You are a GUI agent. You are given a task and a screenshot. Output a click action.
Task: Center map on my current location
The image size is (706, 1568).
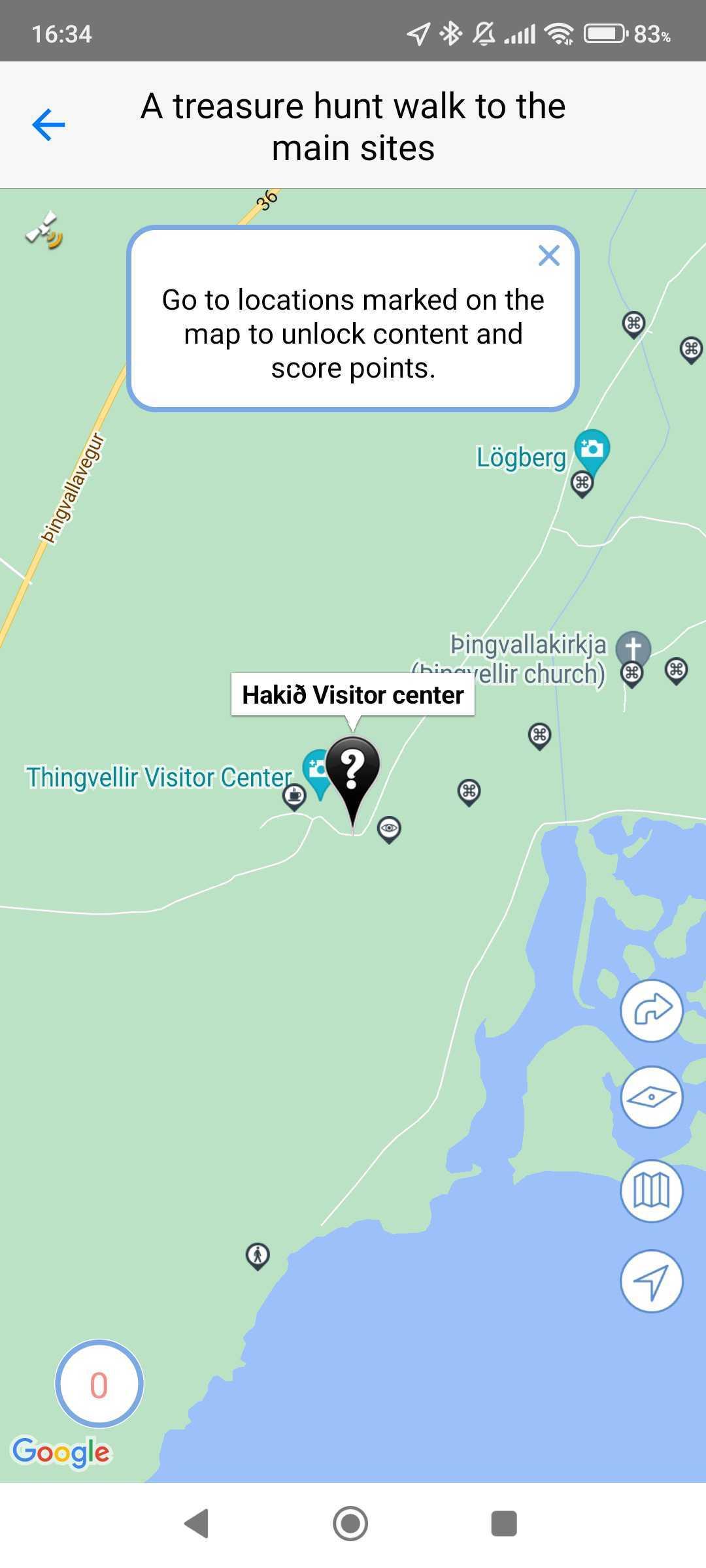651,1281
